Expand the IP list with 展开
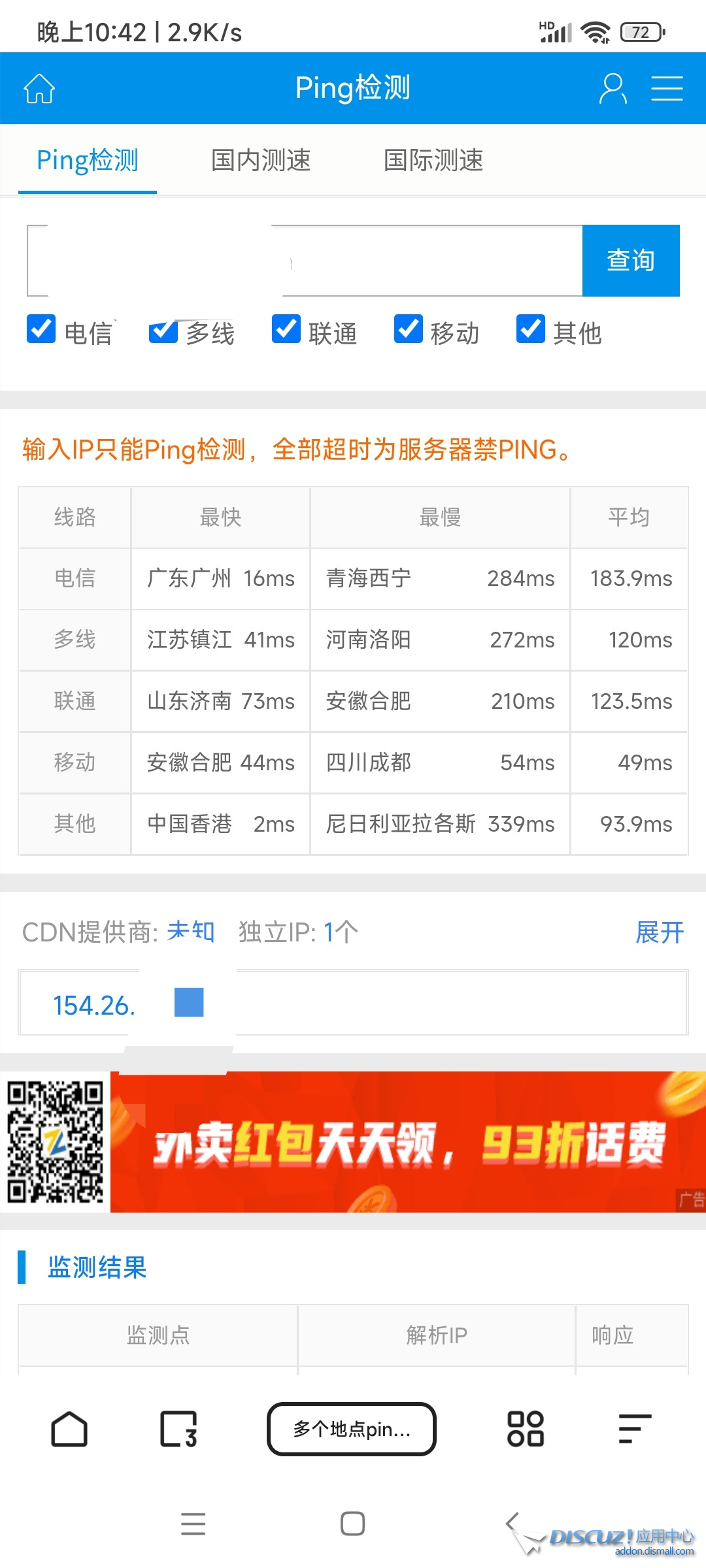The width and height of the screenshot is (706, 1568). pos(659,932)
